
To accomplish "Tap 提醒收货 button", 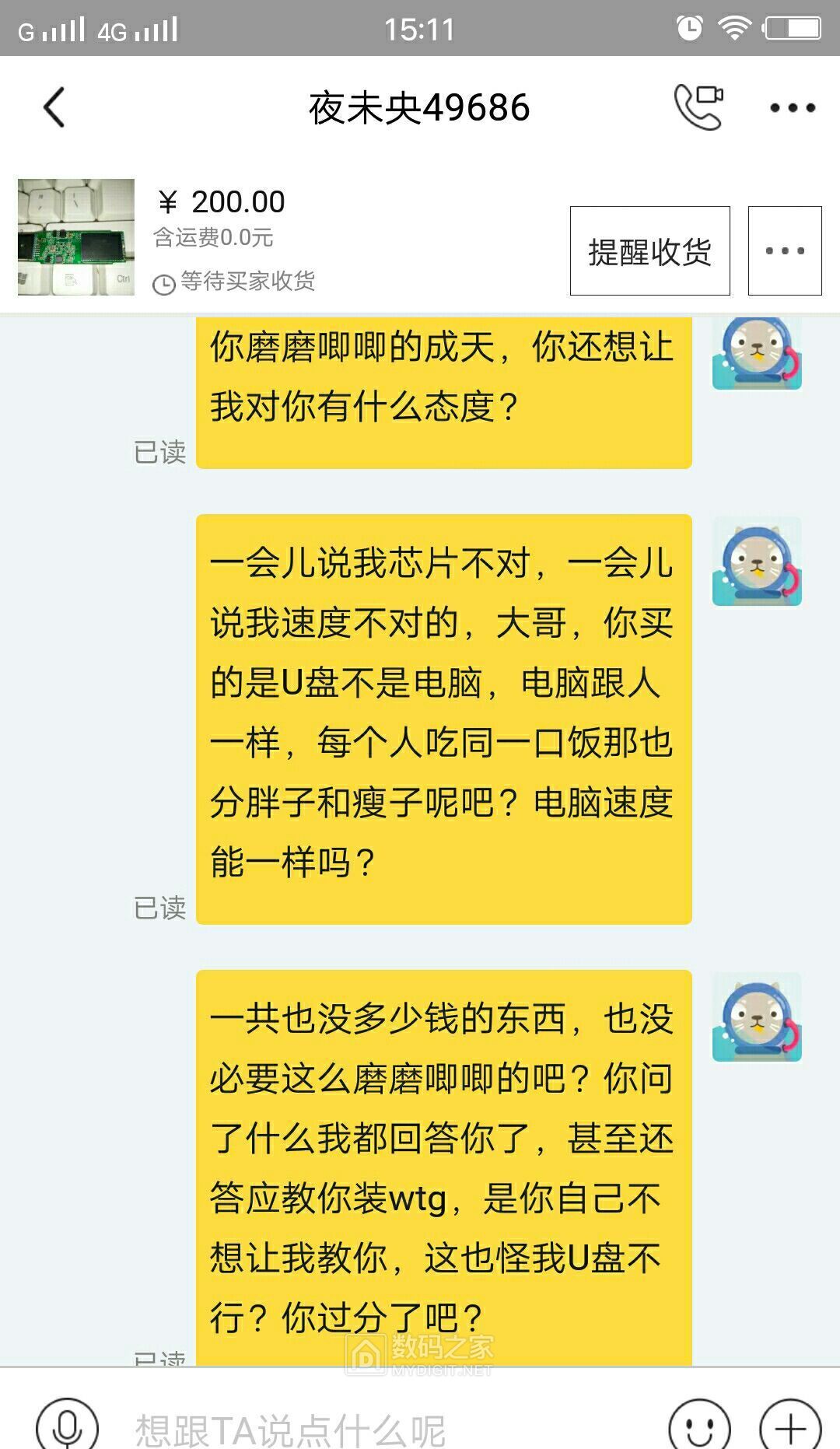I will pos(649,251).
